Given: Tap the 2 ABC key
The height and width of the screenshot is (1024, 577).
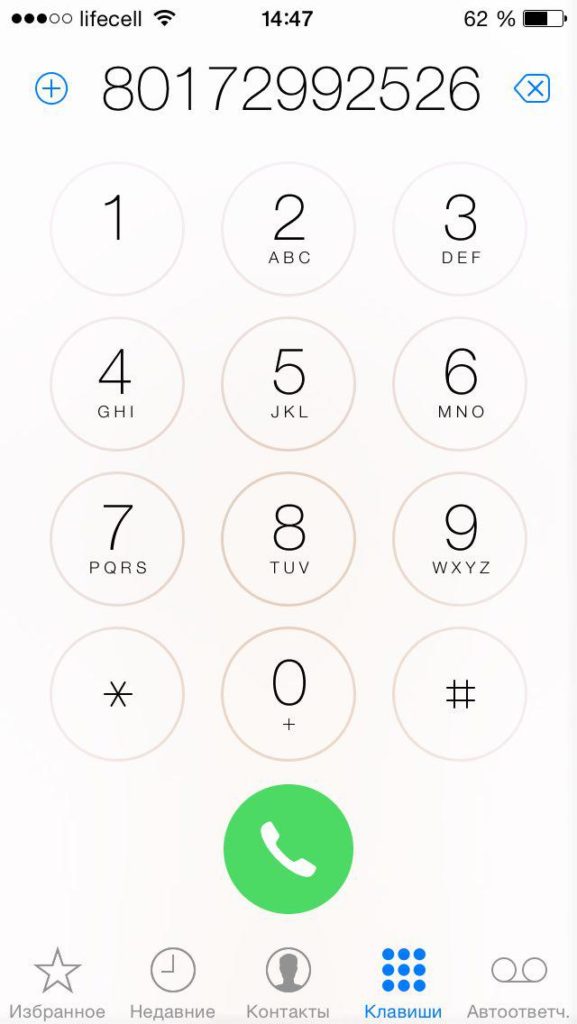Looking at the screenshot, I should pyautogui.click(x=288, y=229).
